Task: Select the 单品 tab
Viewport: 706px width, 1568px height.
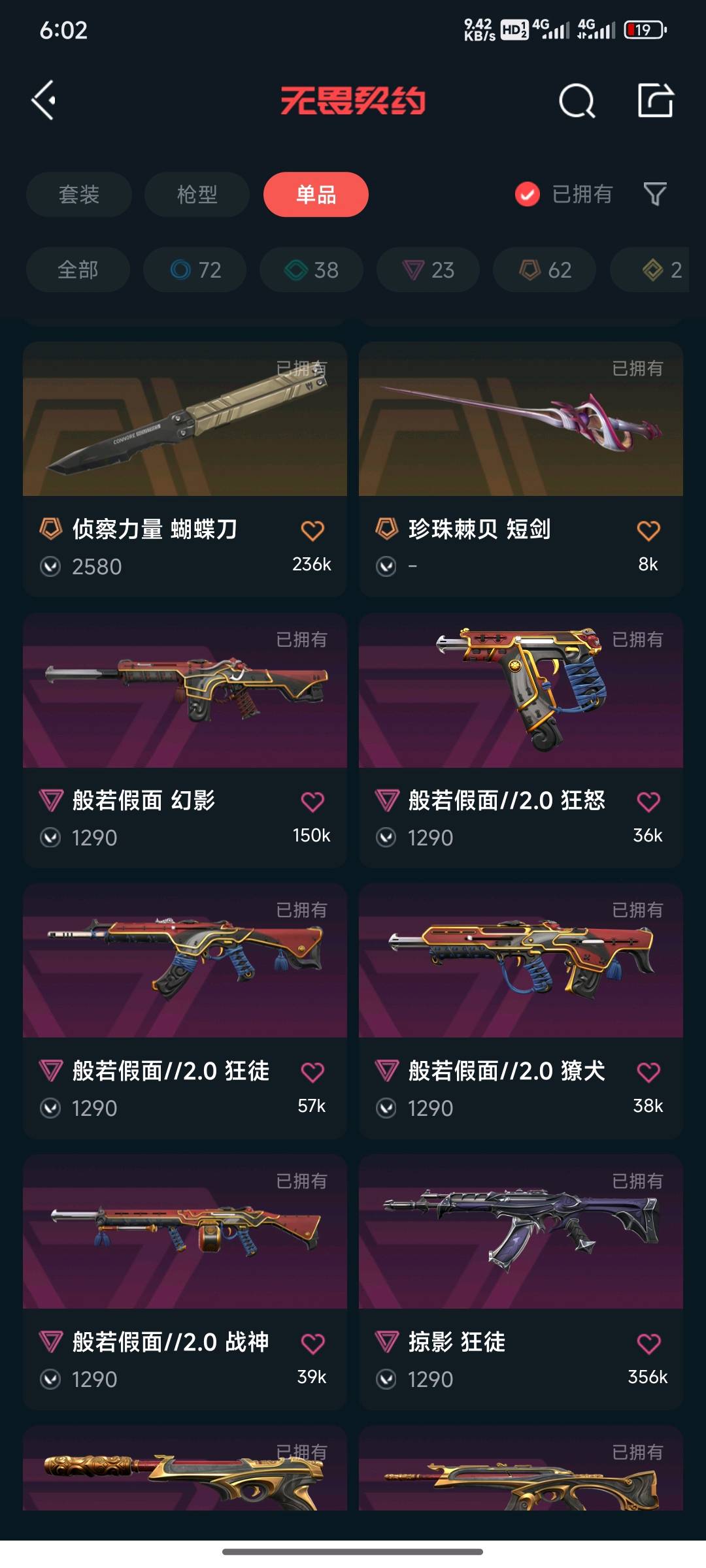Action: point(316,194)
